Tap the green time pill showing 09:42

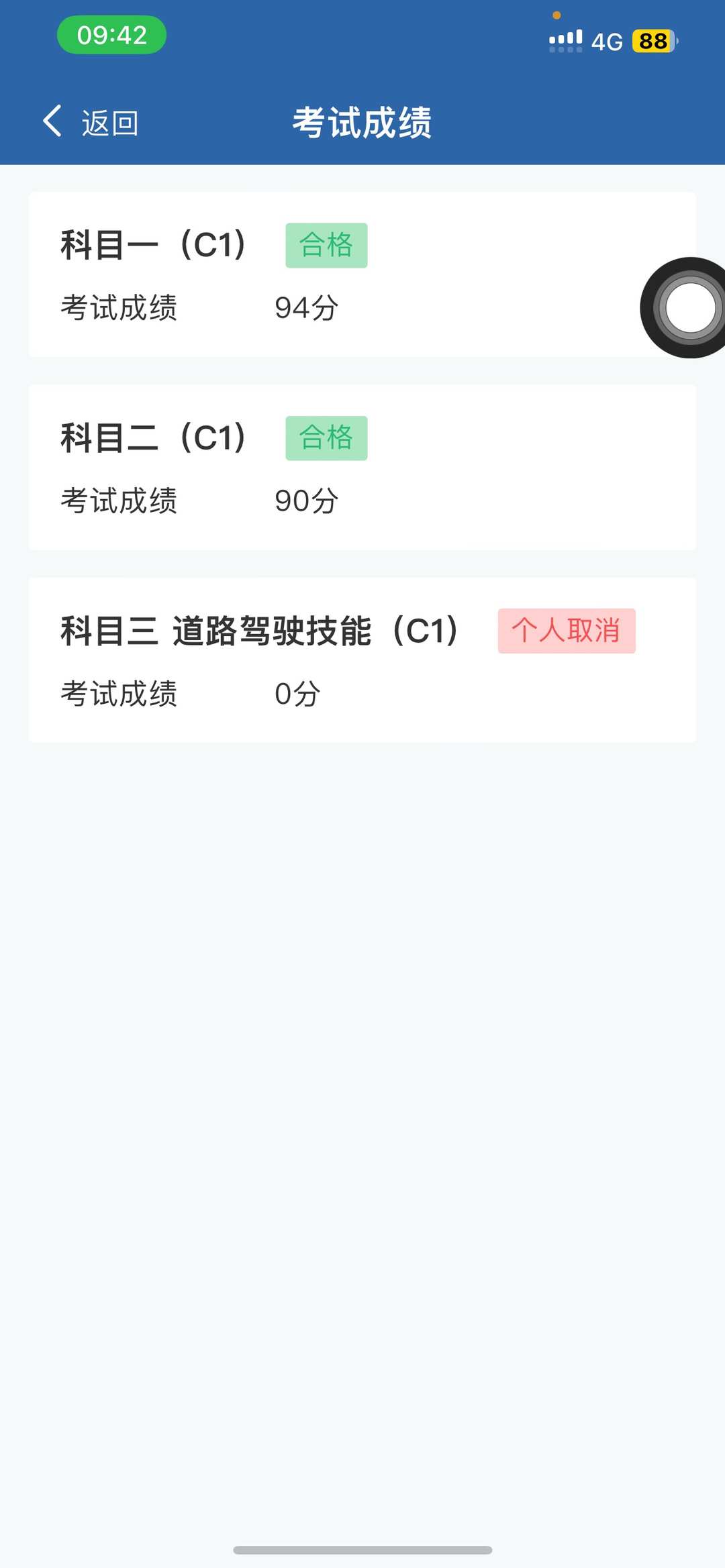point(111,36)
